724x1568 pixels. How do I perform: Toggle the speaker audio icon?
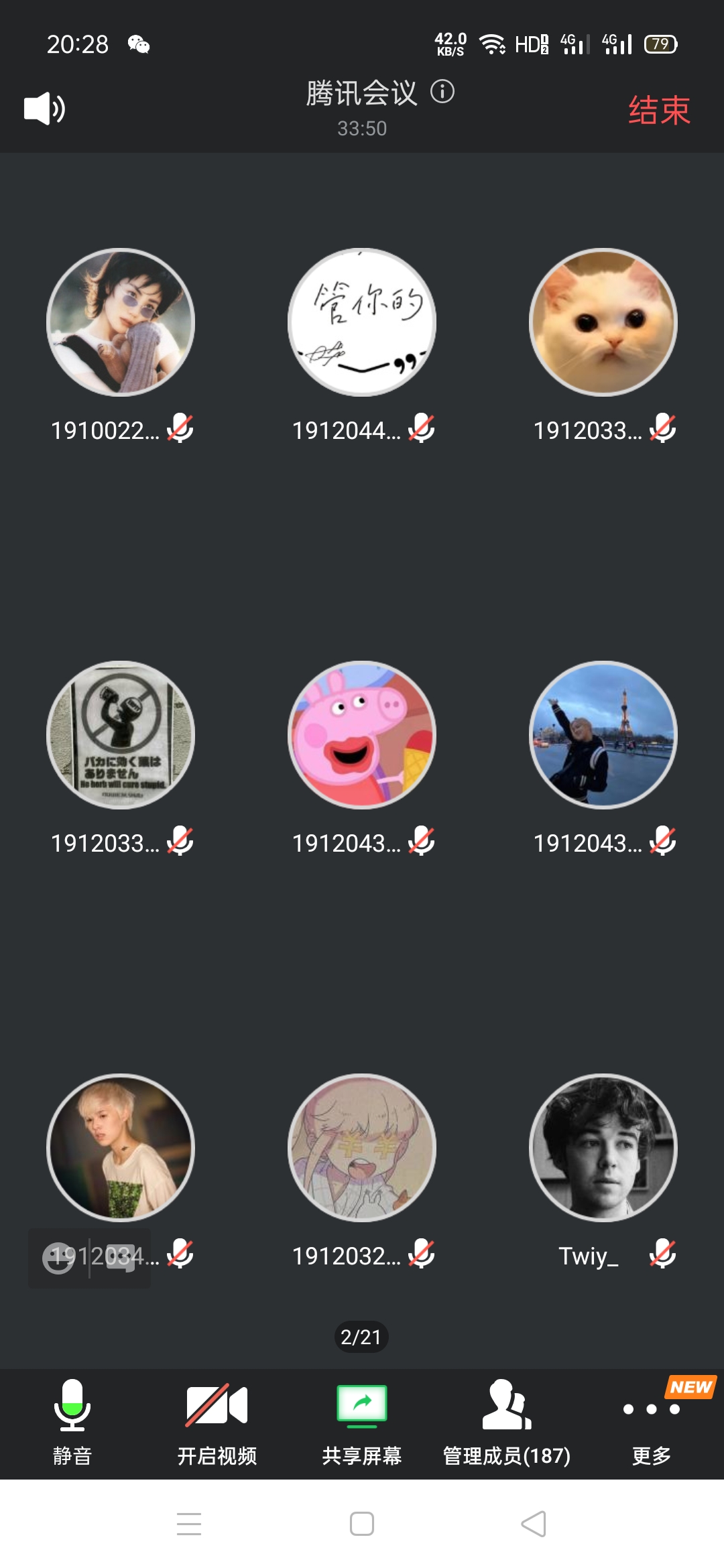(44, 109)
